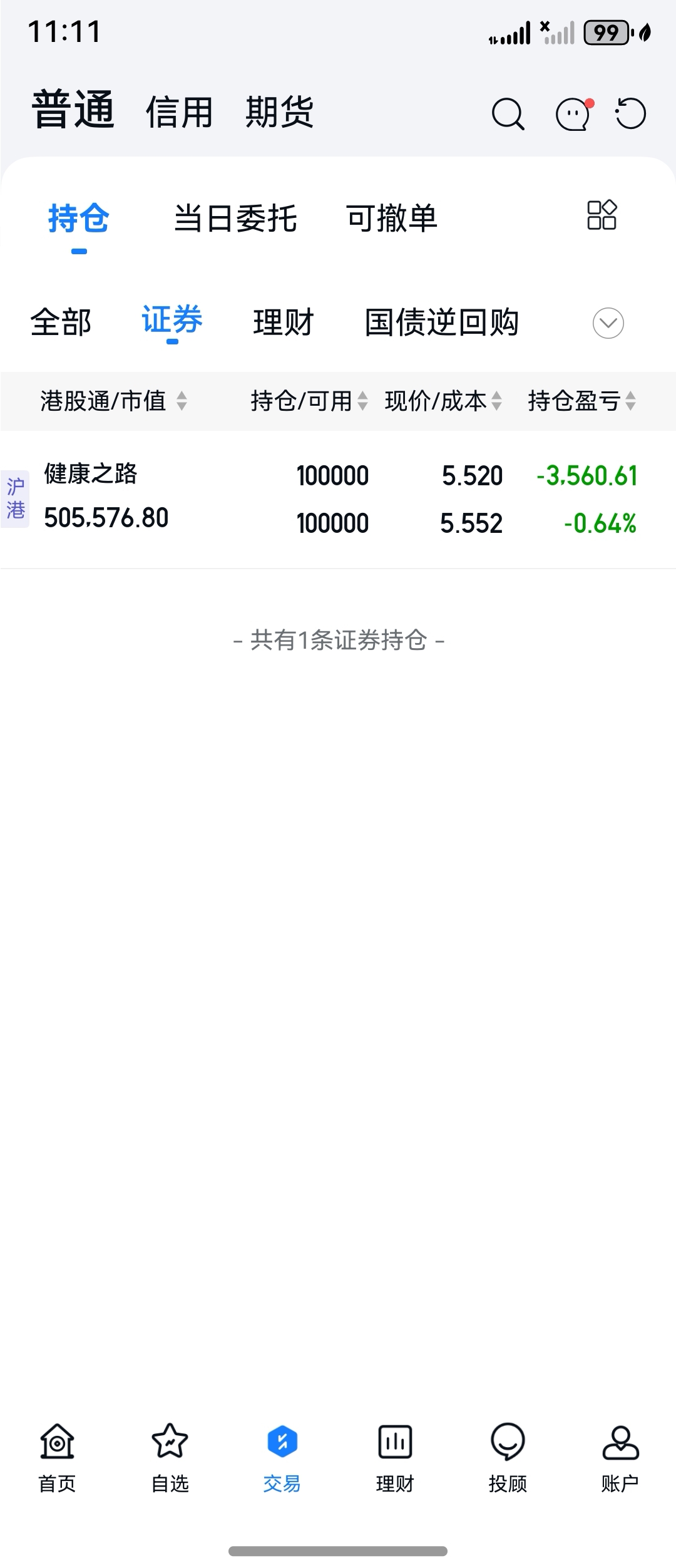Viewport: 676px width, 1568px height.
Task: Select the 理财 holdings filter
Action: click(x=284, y=322)
